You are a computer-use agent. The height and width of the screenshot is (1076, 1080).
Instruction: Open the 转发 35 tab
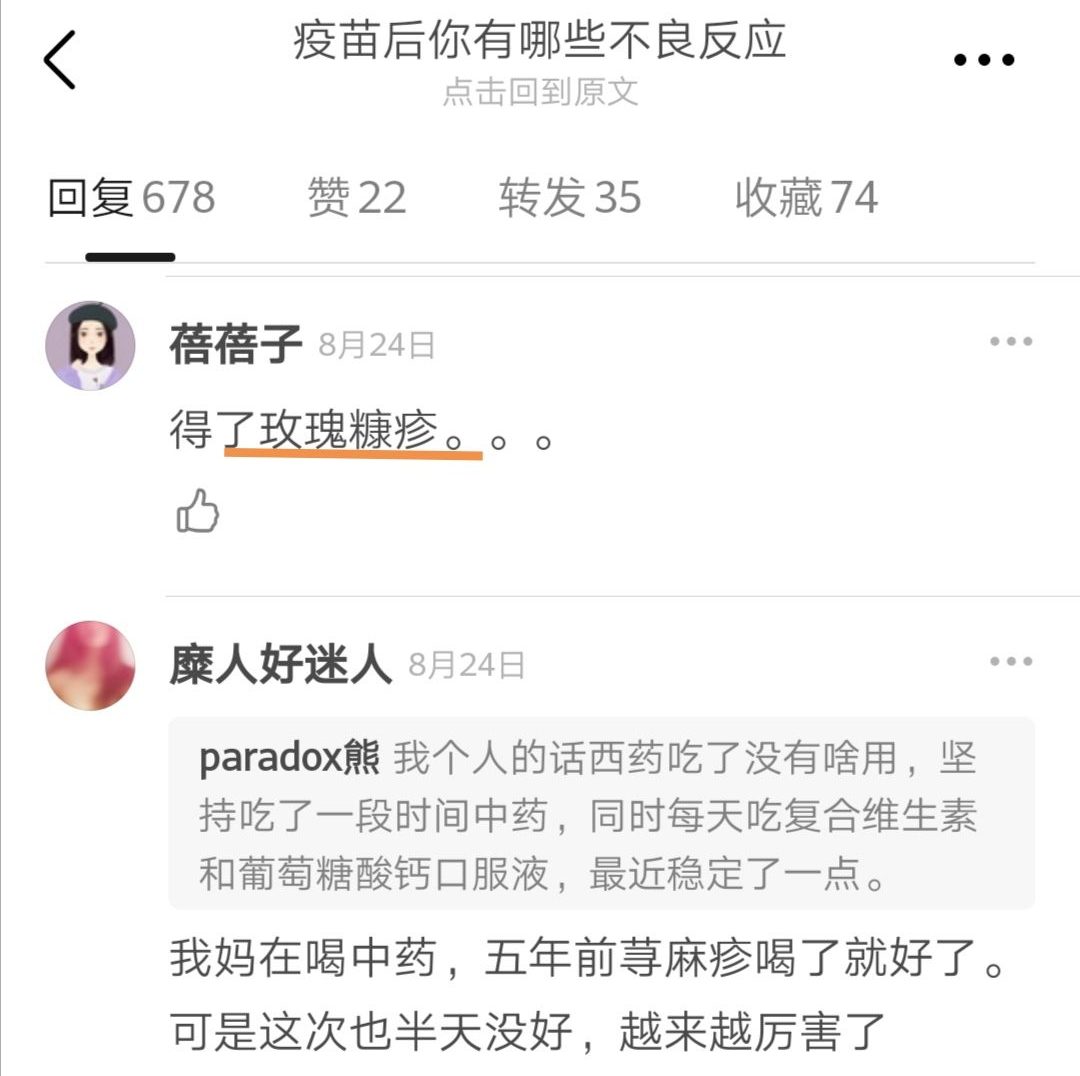point(570,197)
